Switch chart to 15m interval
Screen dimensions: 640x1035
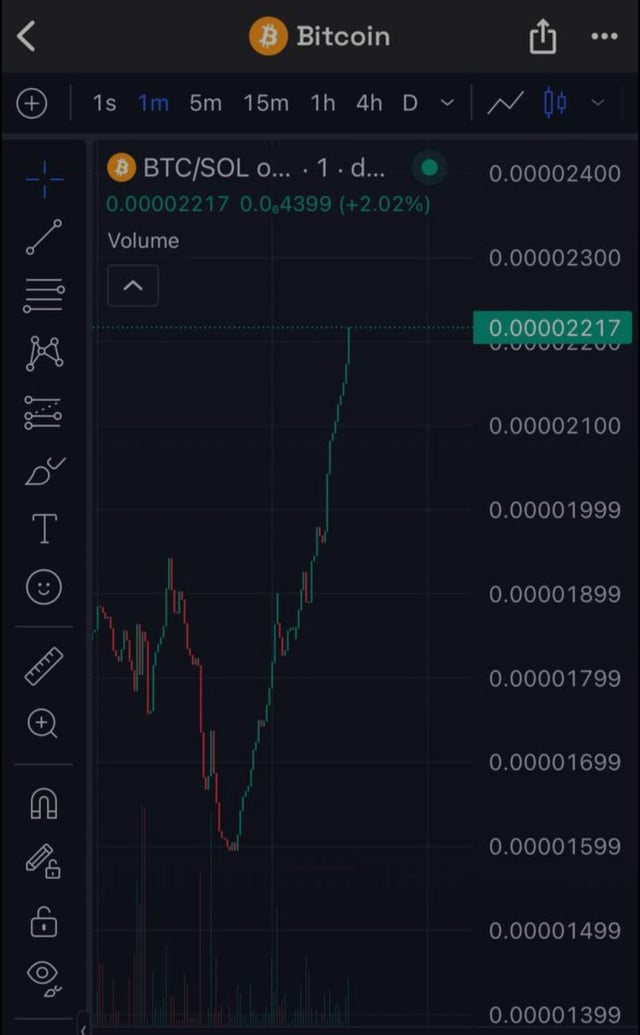coord(266,103)
